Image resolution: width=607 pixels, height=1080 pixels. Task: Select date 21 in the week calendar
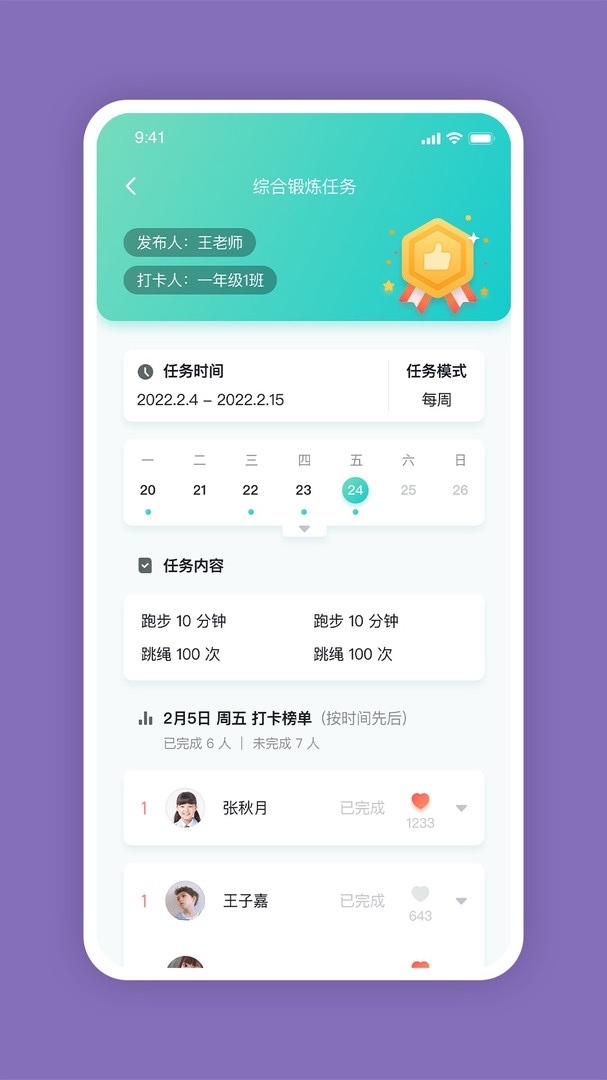(x=200, y=490)
